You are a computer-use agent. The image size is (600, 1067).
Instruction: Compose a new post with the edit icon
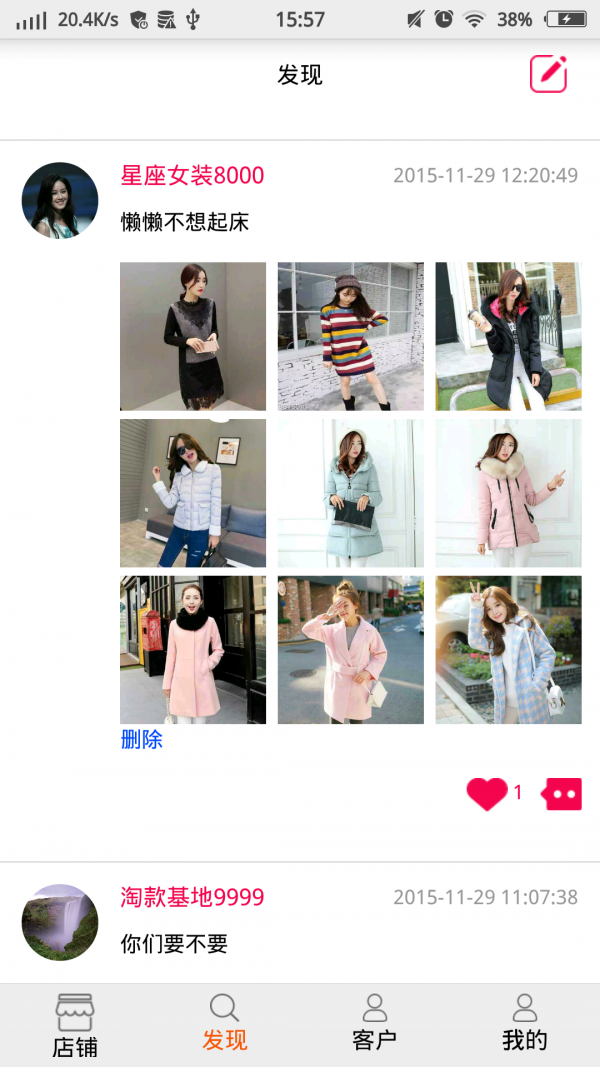click(x=548, y=75)
